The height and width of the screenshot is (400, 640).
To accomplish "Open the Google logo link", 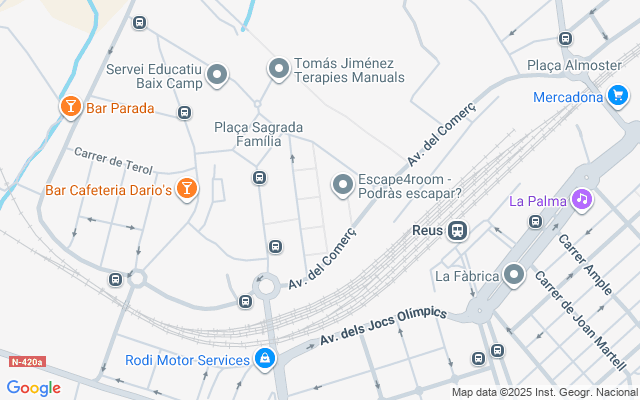I will point(33,388).
